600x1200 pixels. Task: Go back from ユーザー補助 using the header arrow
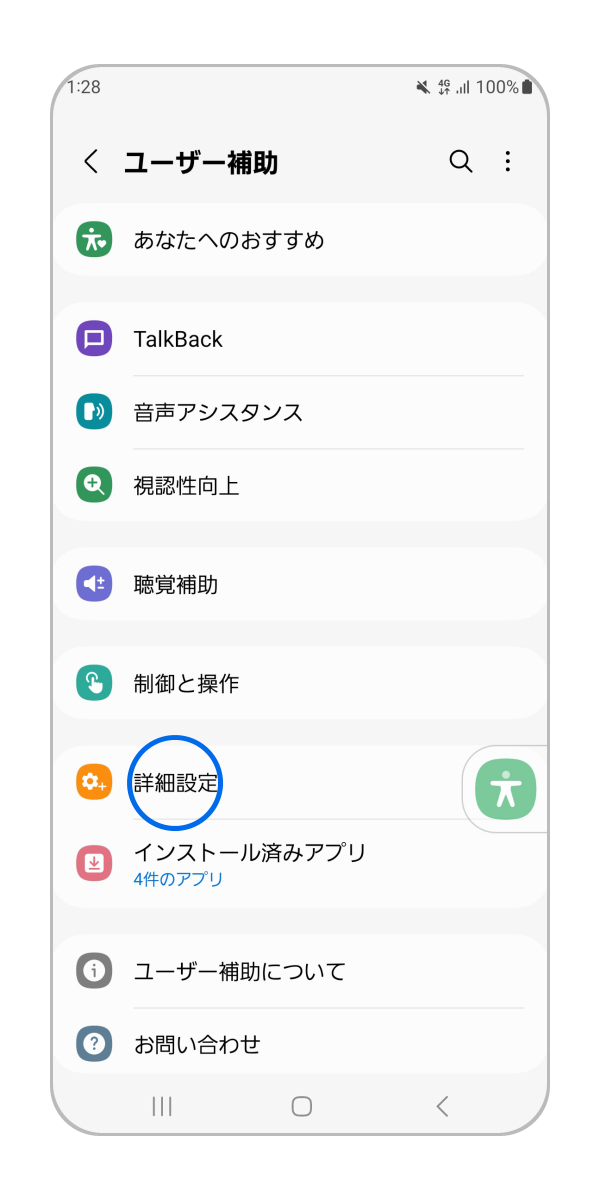point(91,162)
